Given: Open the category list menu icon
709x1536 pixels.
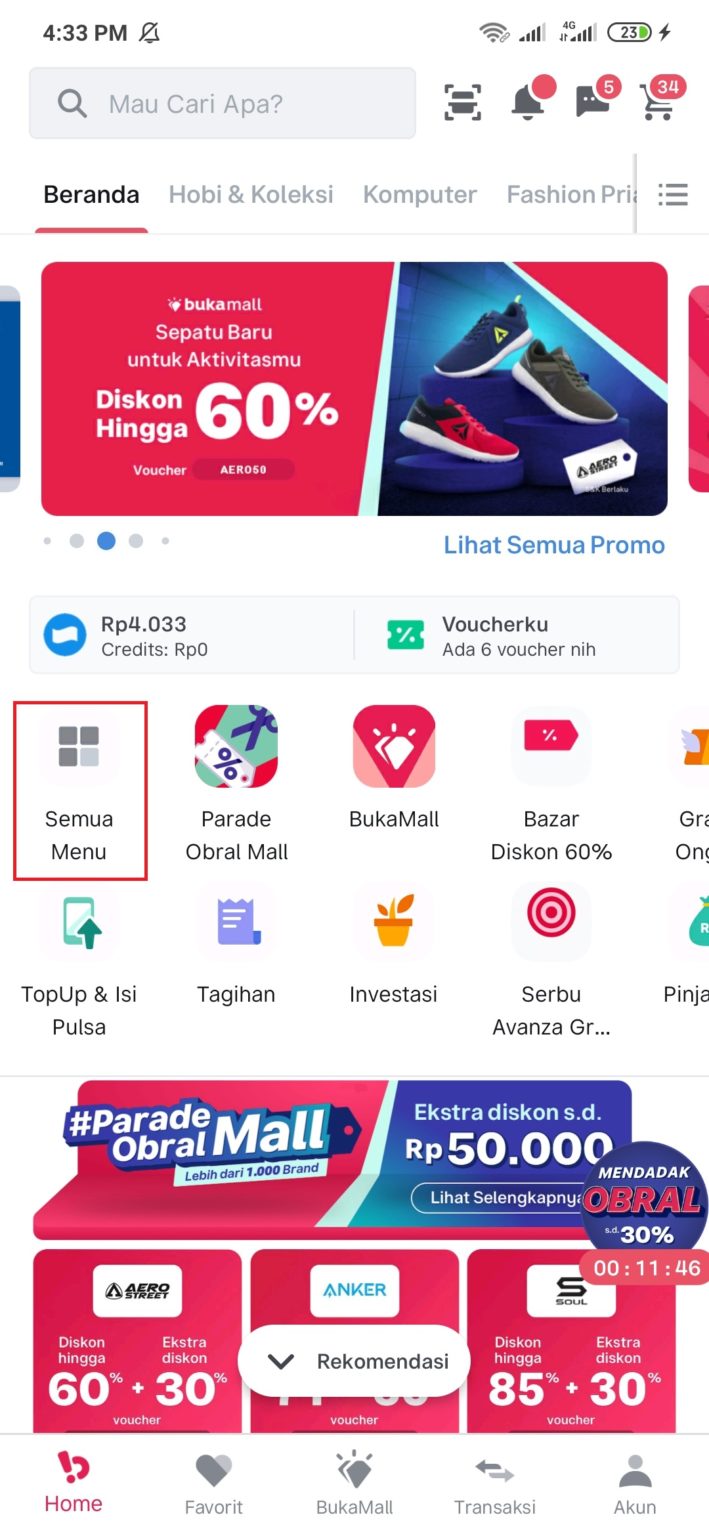Looking at the screenshot, I should tap(673, 194).
